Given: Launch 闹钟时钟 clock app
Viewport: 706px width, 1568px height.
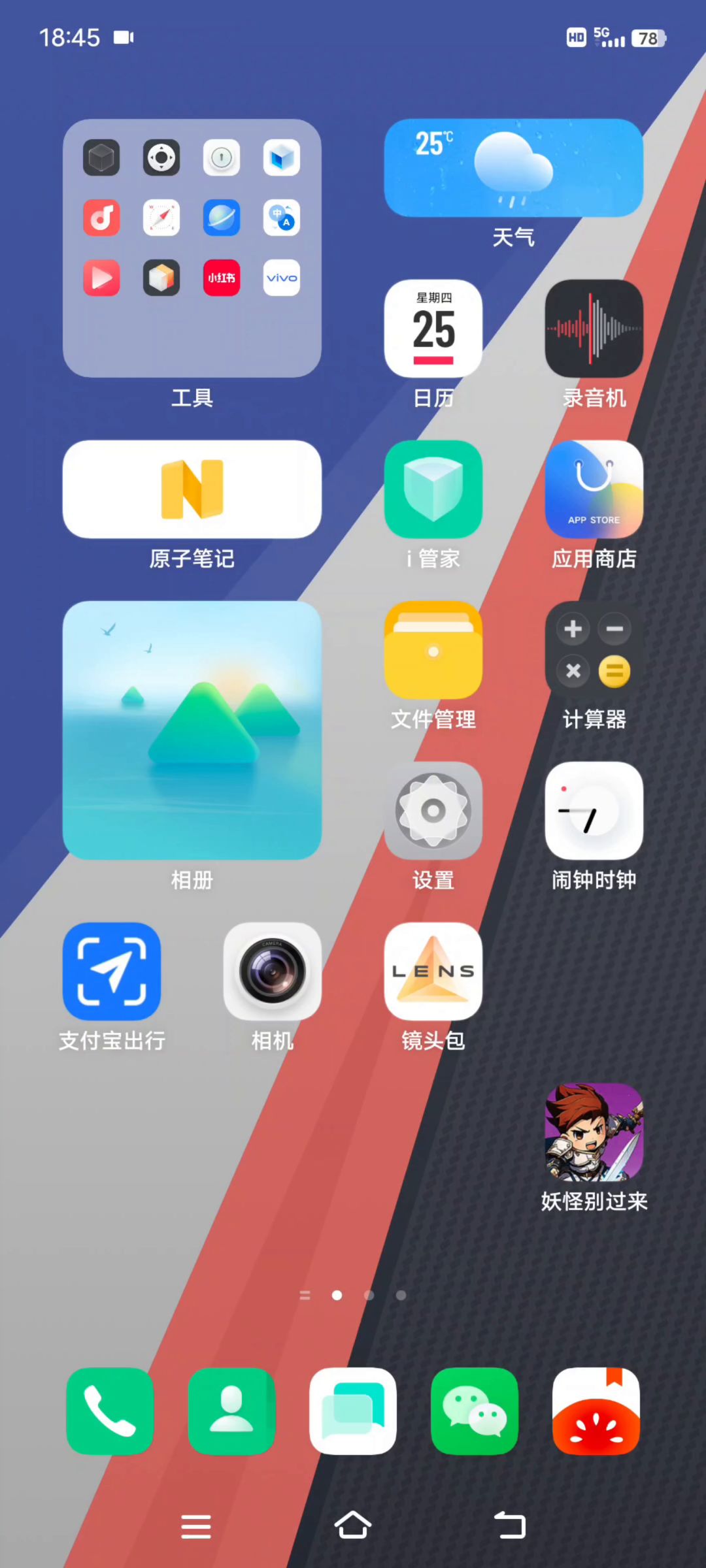Looking at the screenshot, I should click(594, 811).
